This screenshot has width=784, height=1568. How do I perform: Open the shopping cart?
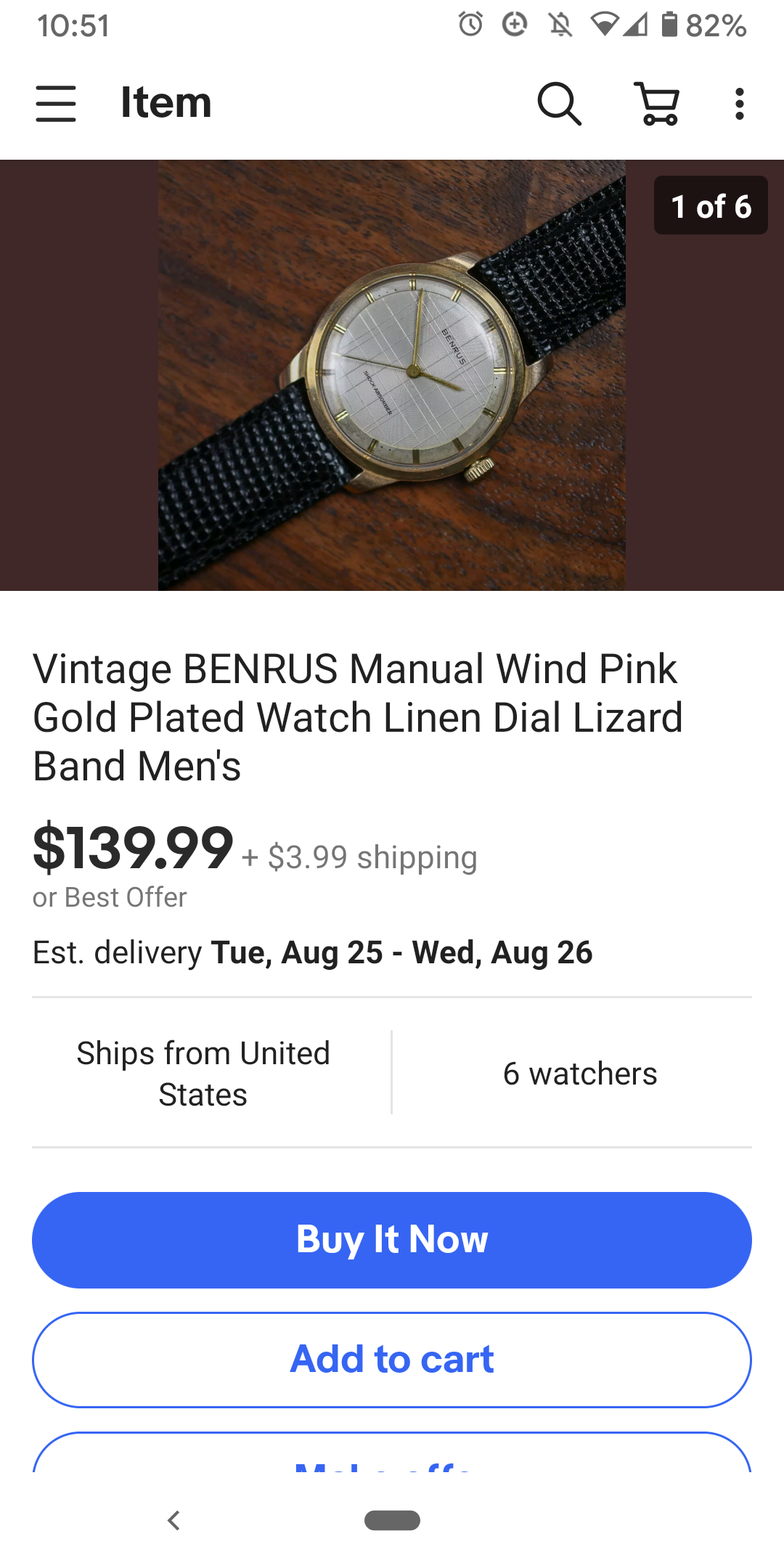pyautogui.click(x=658, y=103)
